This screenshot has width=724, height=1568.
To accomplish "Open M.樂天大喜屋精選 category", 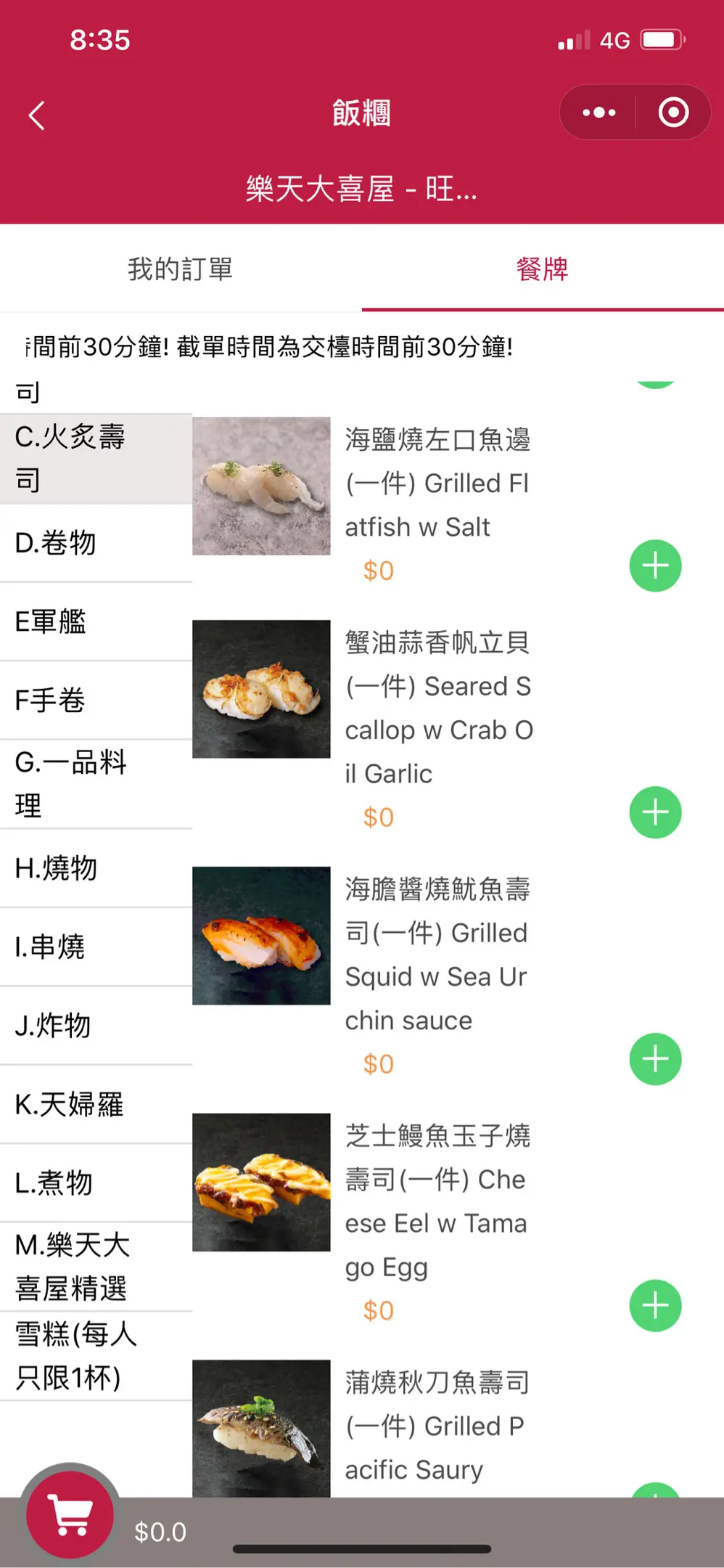I will (96, 1267).
